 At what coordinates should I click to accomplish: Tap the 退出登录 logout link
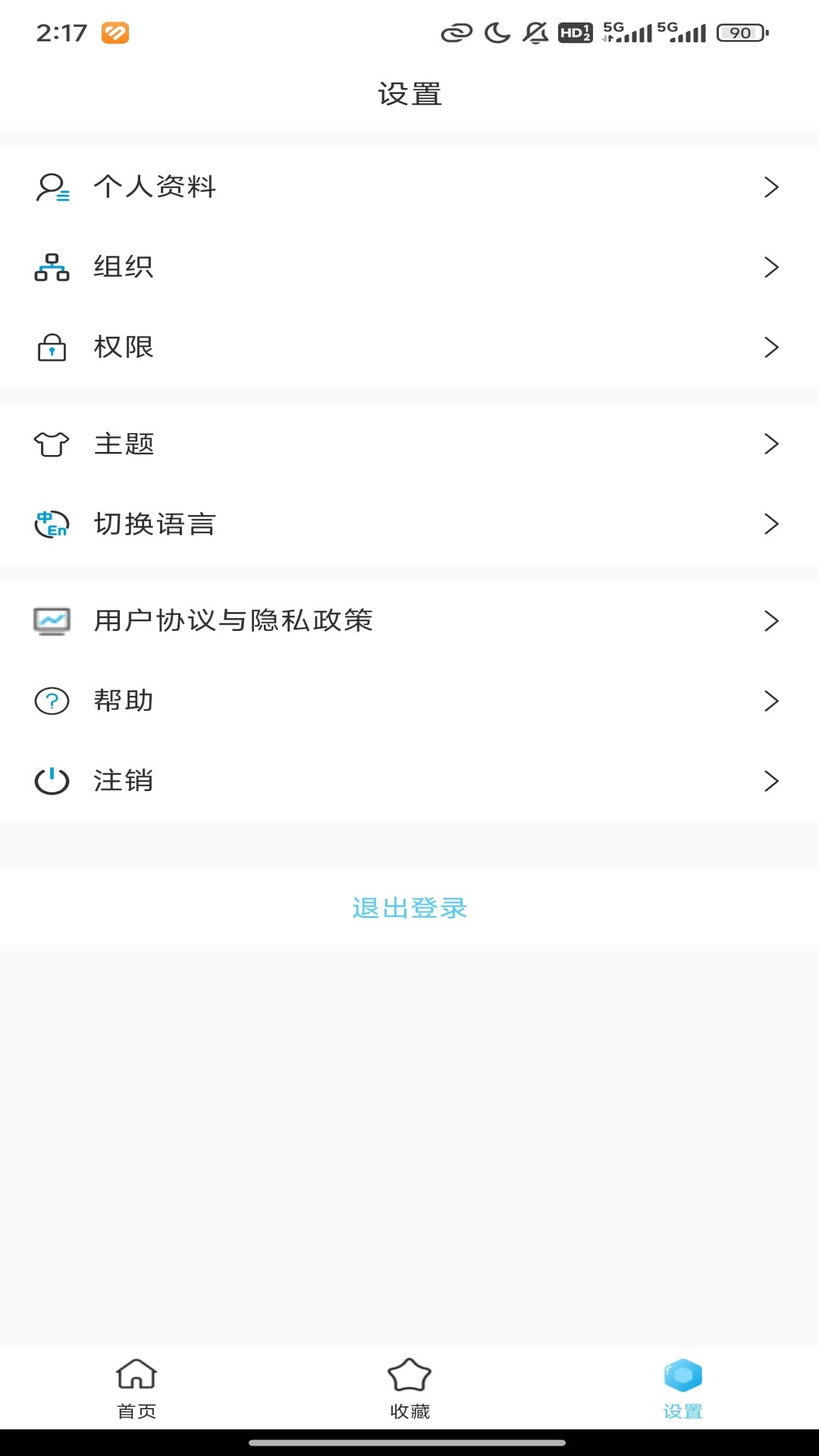pos(409,908)
